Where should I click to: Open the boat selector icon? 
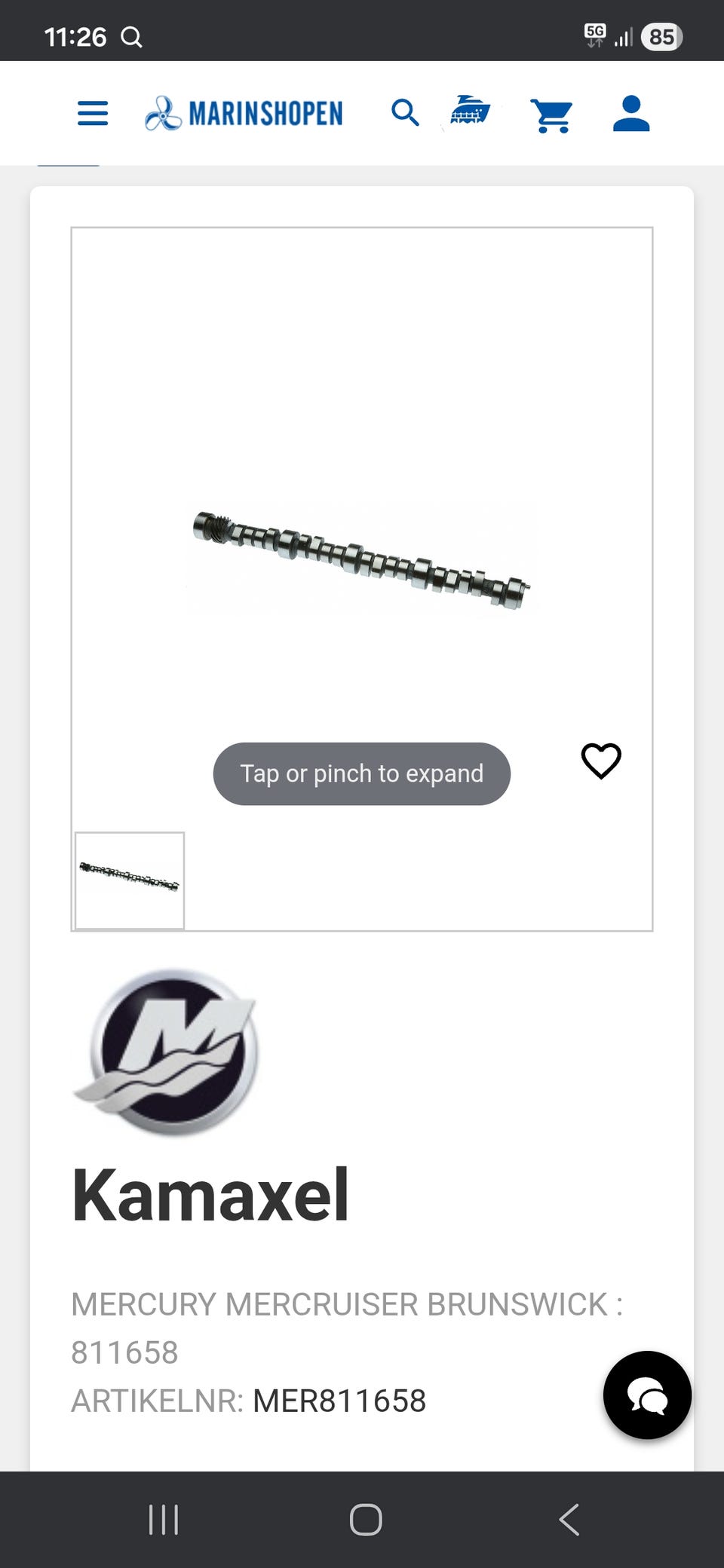[470, 111]
